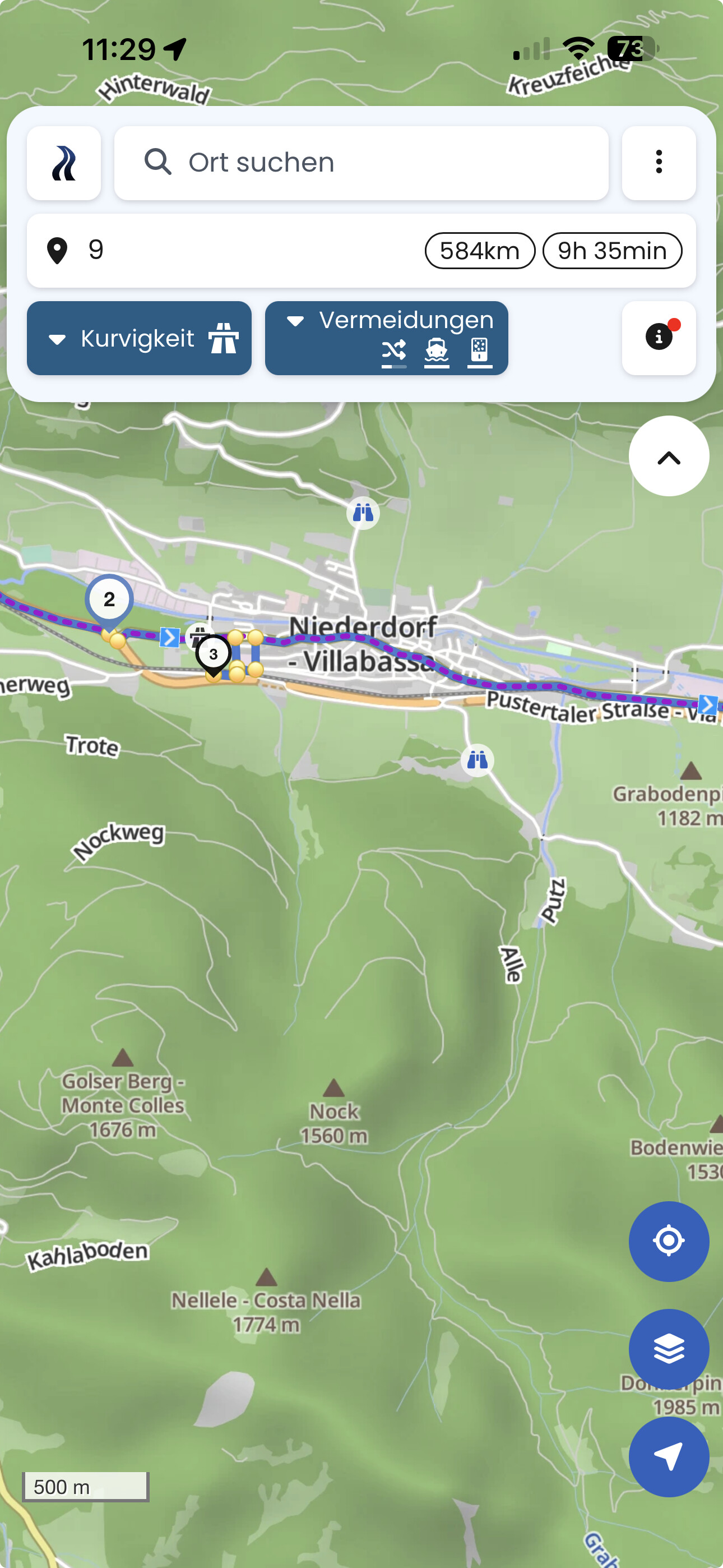
Task: Select waypoint marker 3 on the map
Action: point(213,654)
